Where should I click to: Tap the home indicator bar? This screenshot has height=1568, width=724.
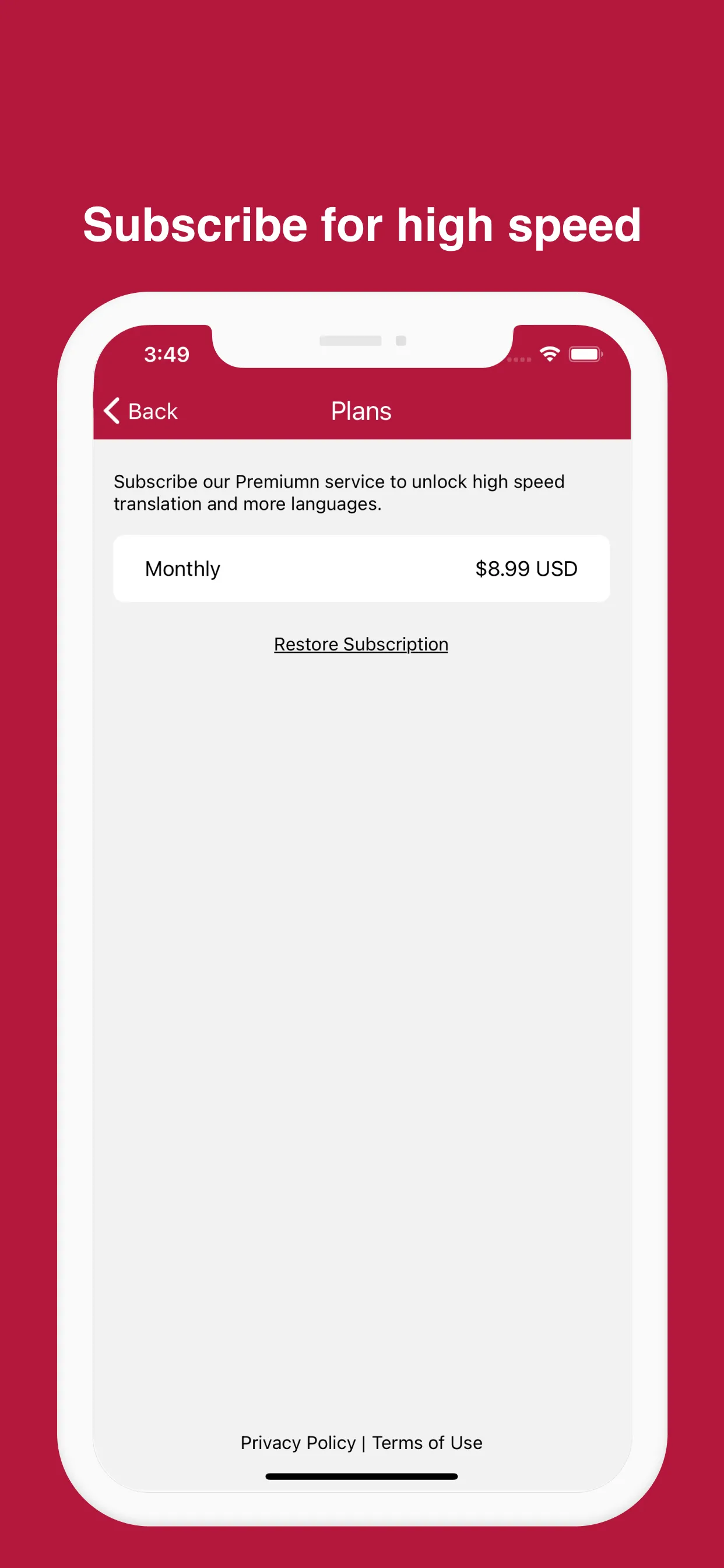click(x=361, y=1476)
